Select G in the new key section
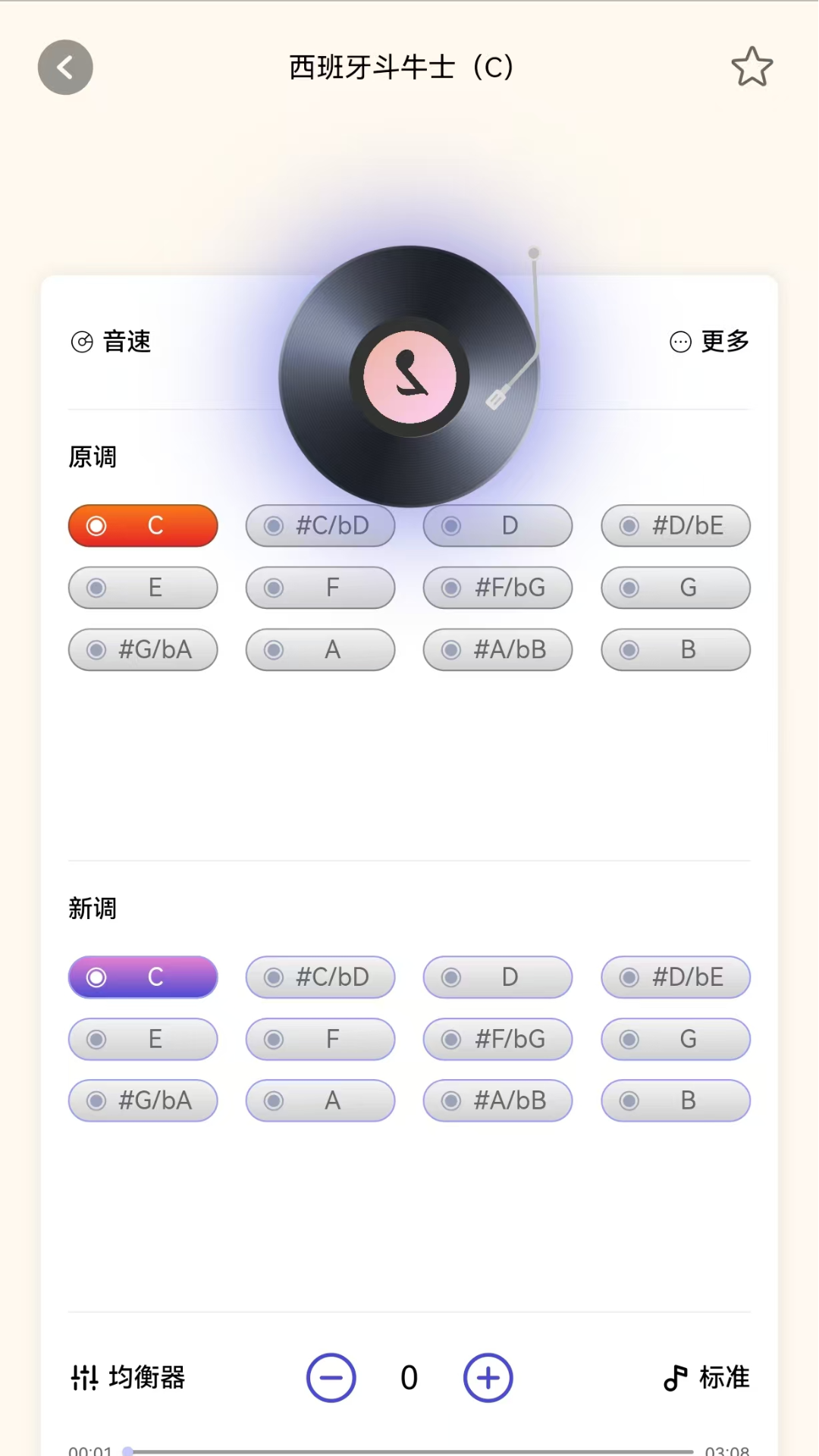The height and width of the screenshot is (1456, 819). pos(675,1039)
